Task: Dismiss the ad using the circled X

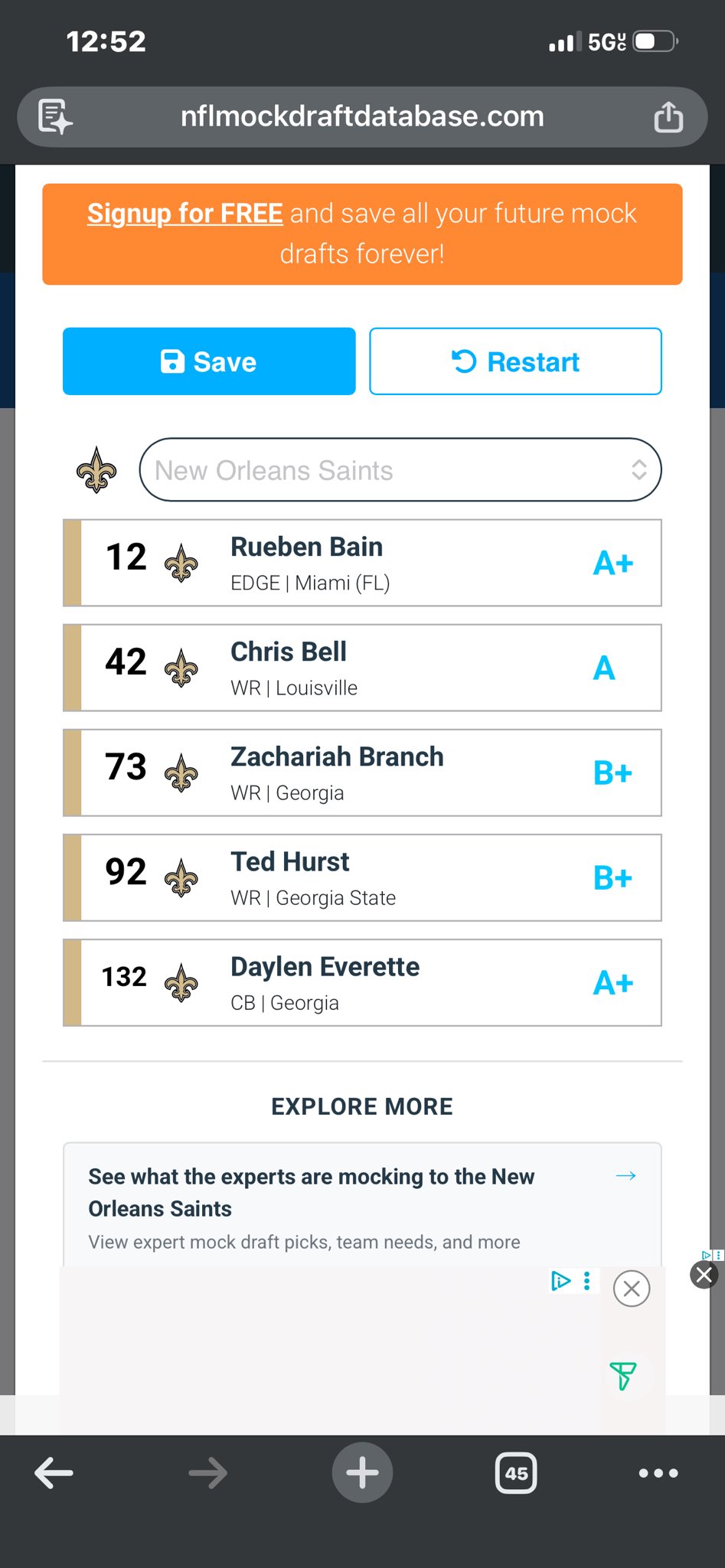Action: click(x=632, y=1289)
